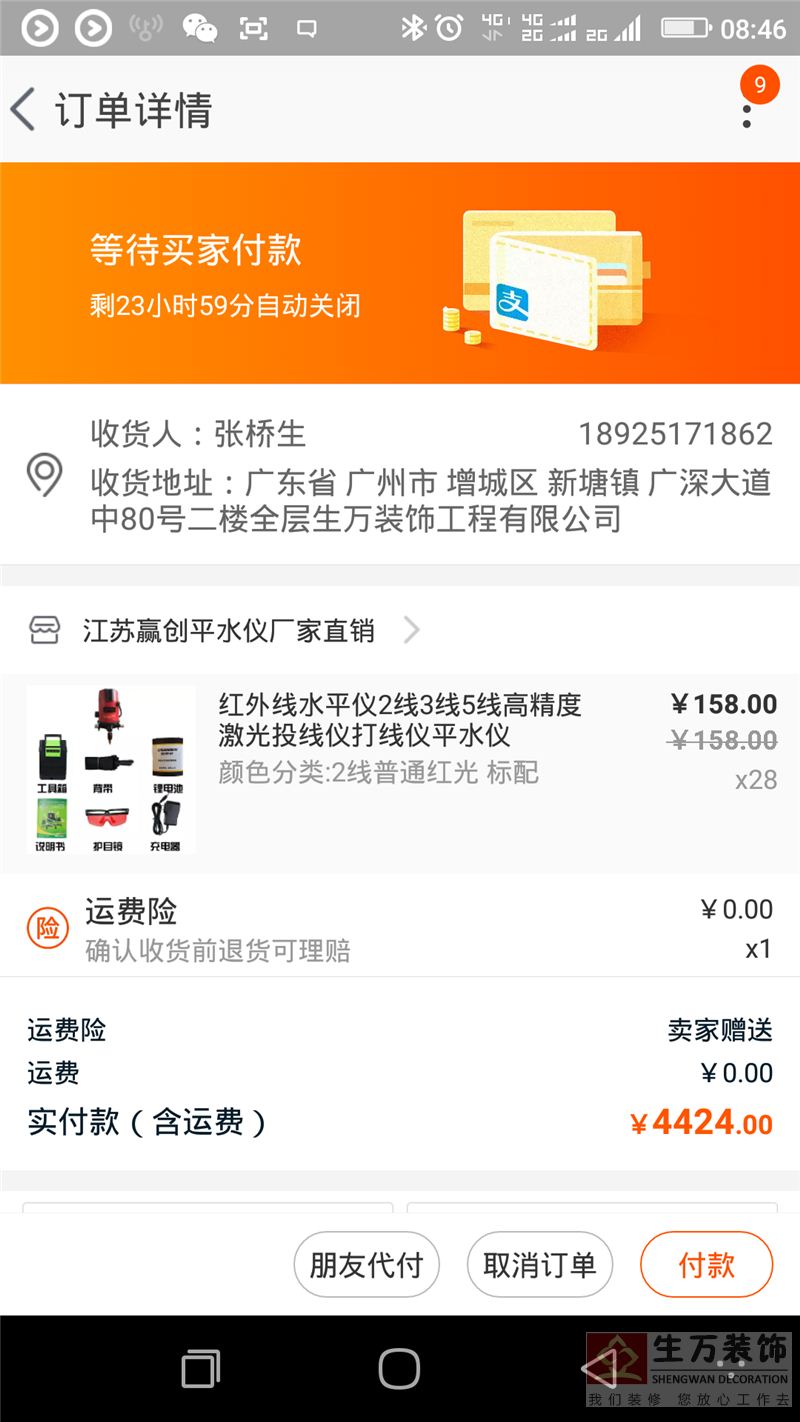Screen dimensions: 800x1422
Task: Open the system home button
Action: coord(399,1368)
